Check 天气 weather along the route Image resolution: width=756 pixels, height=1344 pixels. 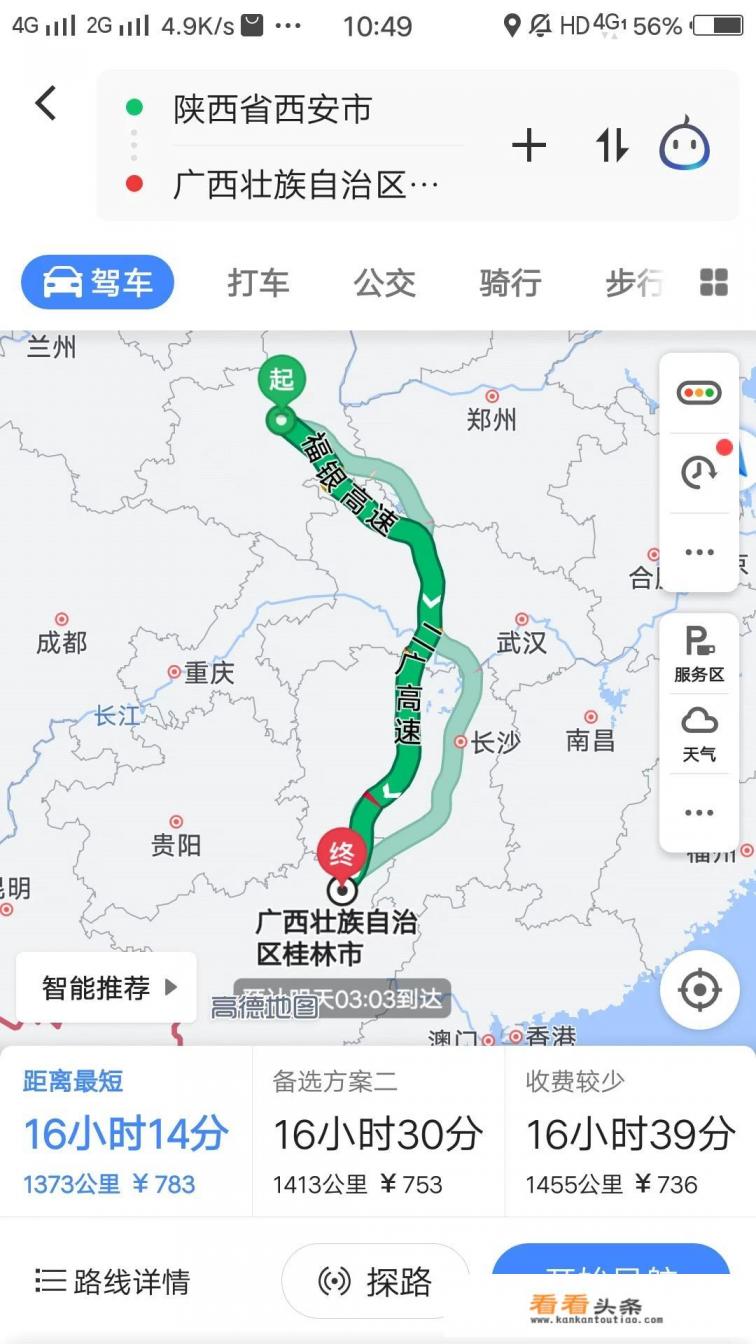tap(699, 734)
